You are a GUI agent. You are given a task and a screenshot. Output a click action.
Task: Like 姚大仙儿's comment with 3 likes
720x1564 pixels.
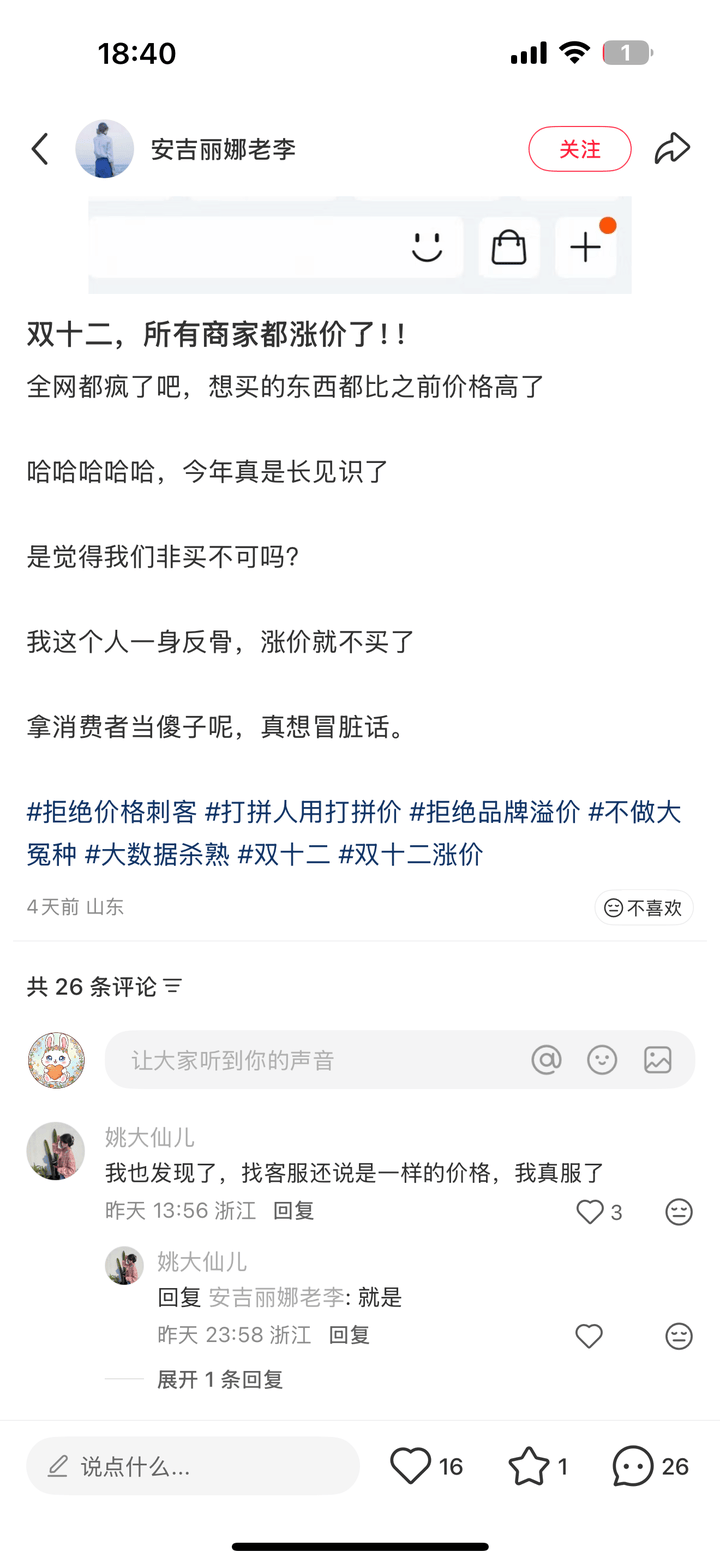coord(590,1212)
